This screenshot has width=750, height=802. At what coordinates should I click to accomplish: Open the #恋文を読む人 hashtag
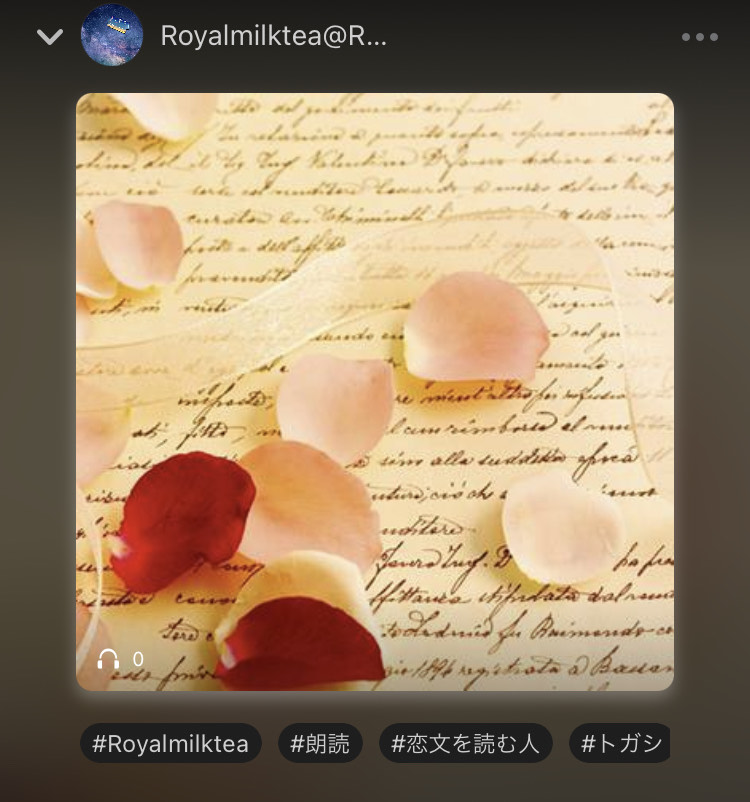point(465,744)
